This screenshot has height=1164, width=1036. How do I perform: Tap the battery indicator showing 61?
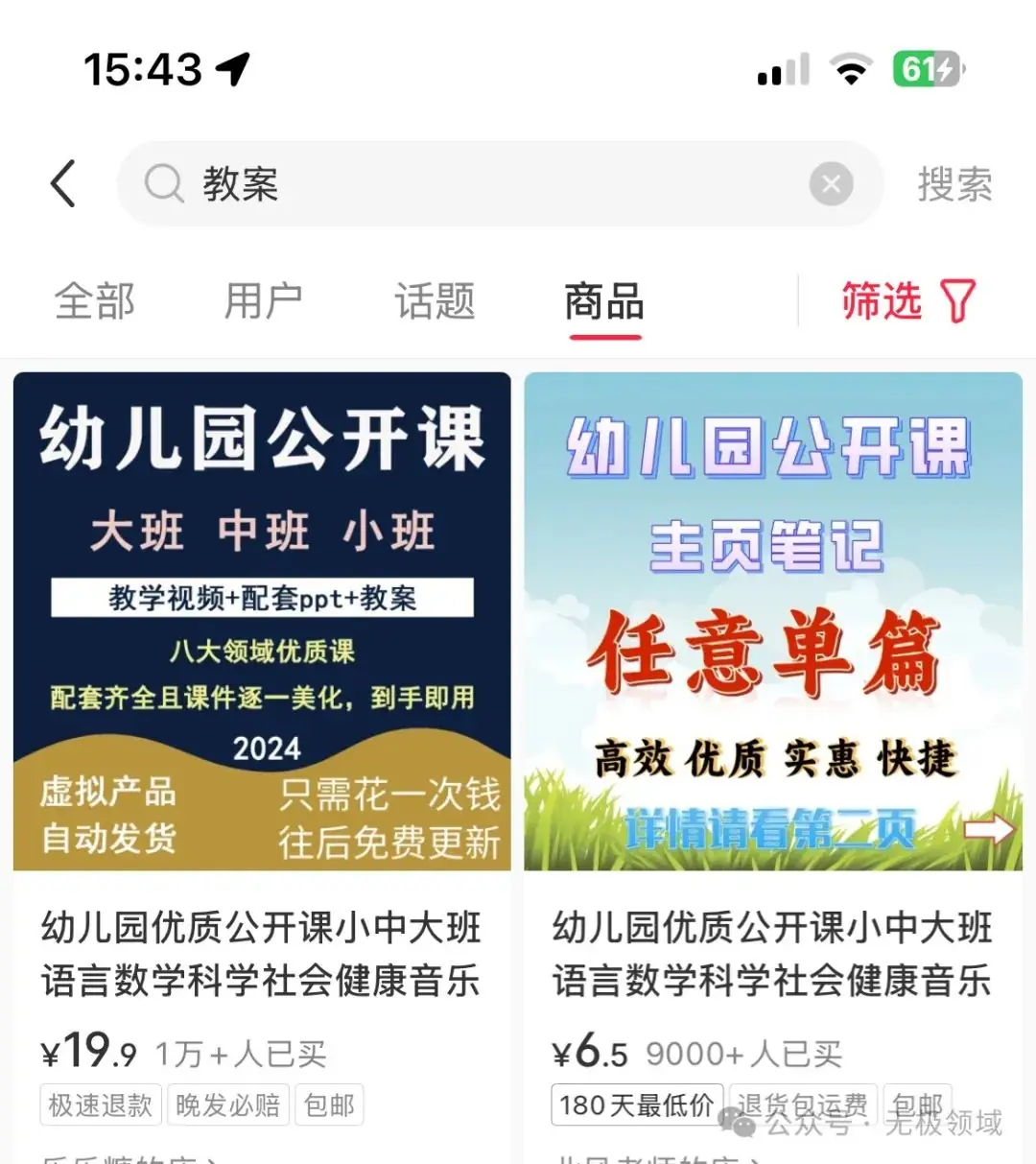pos(924,69)
